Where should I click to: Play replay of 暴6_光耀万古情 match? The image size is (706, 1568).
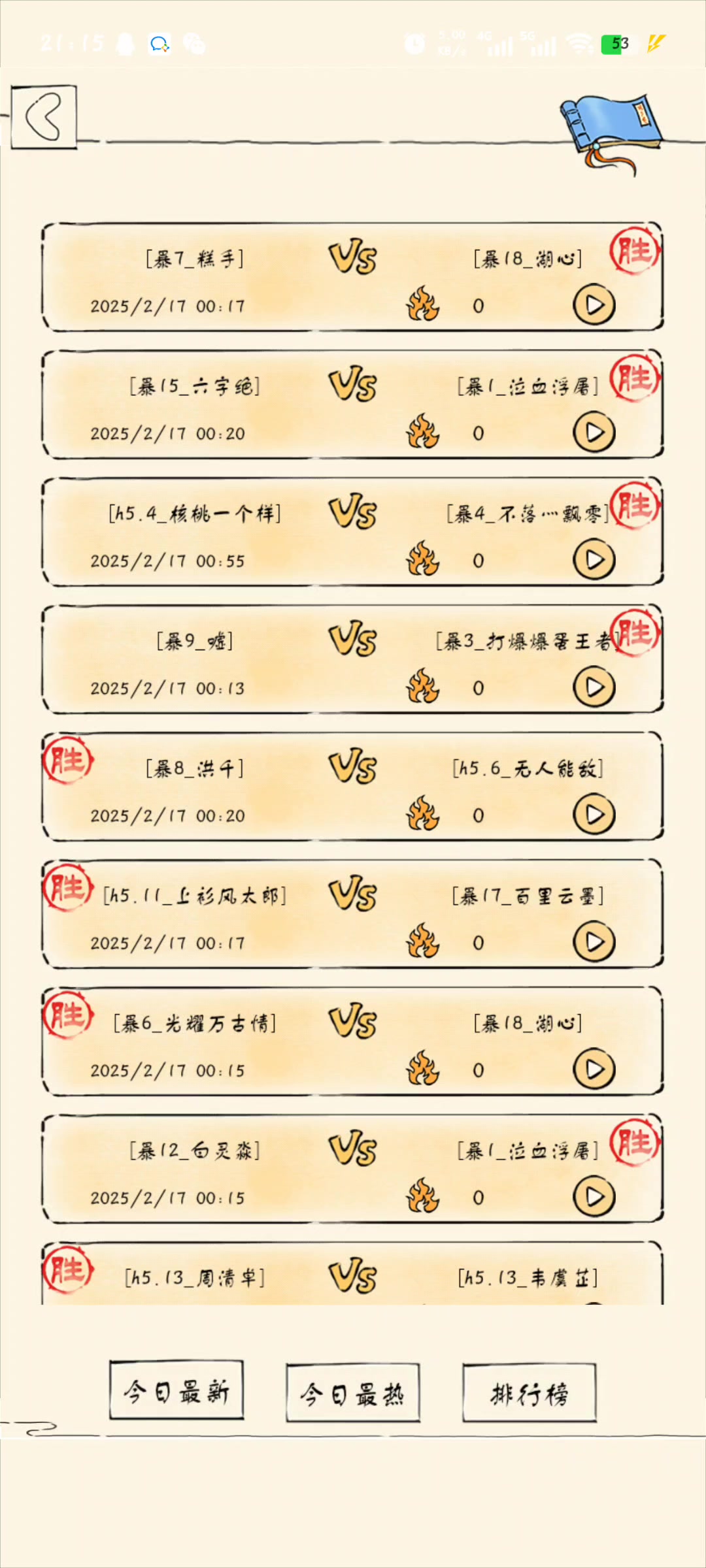click(x=594, y=1070)
